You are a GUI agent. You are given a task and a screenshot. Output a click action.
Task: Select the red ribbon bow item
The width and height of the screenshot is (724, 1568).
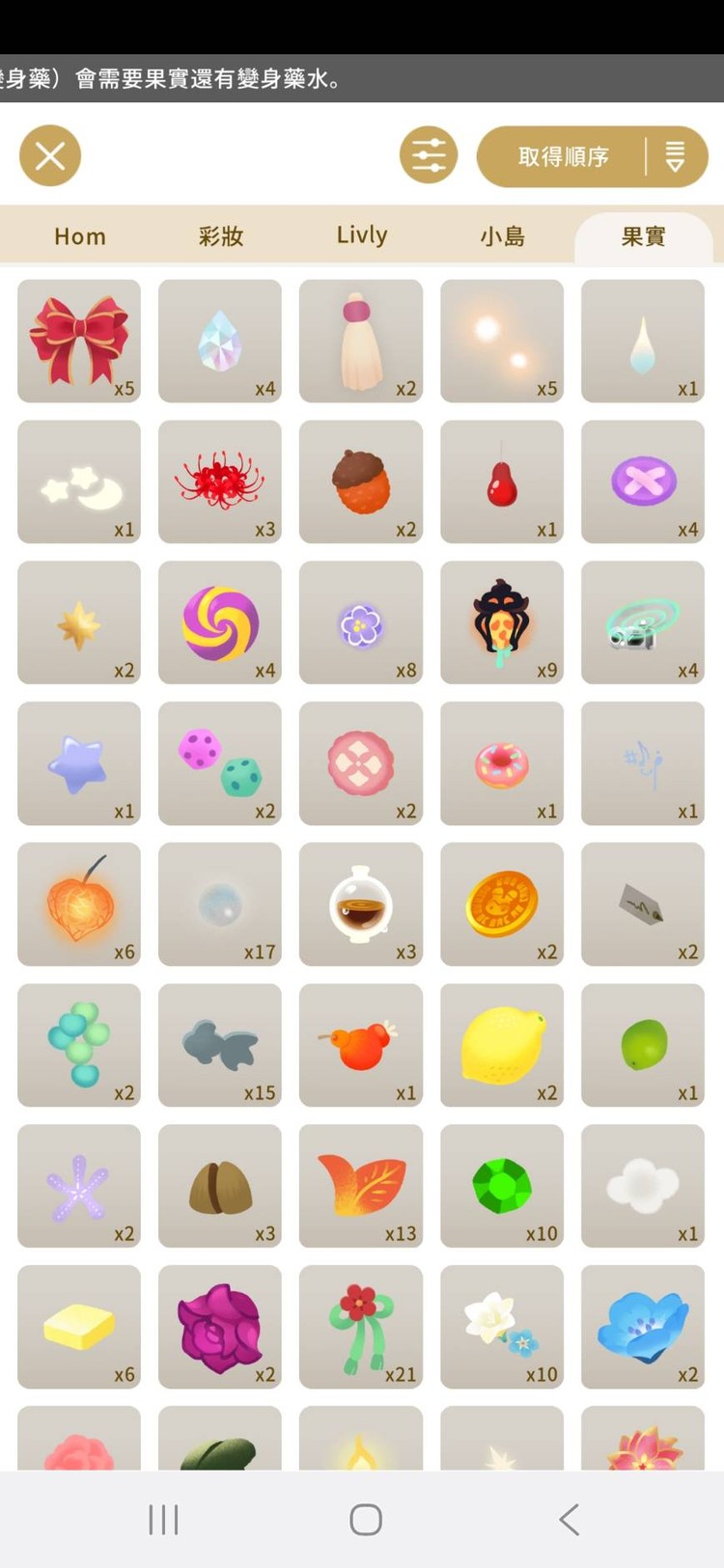tap(79, 341)
